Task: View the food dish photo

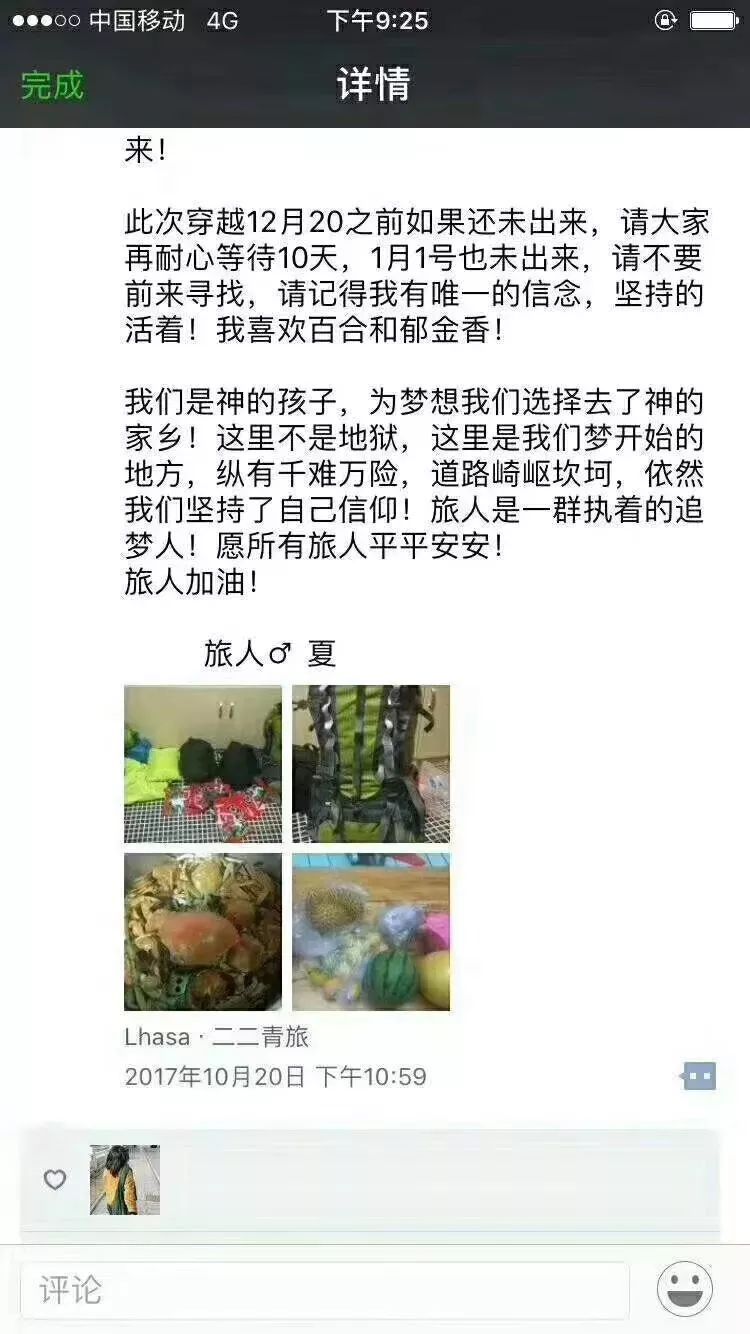Action: tap(203, 931)
